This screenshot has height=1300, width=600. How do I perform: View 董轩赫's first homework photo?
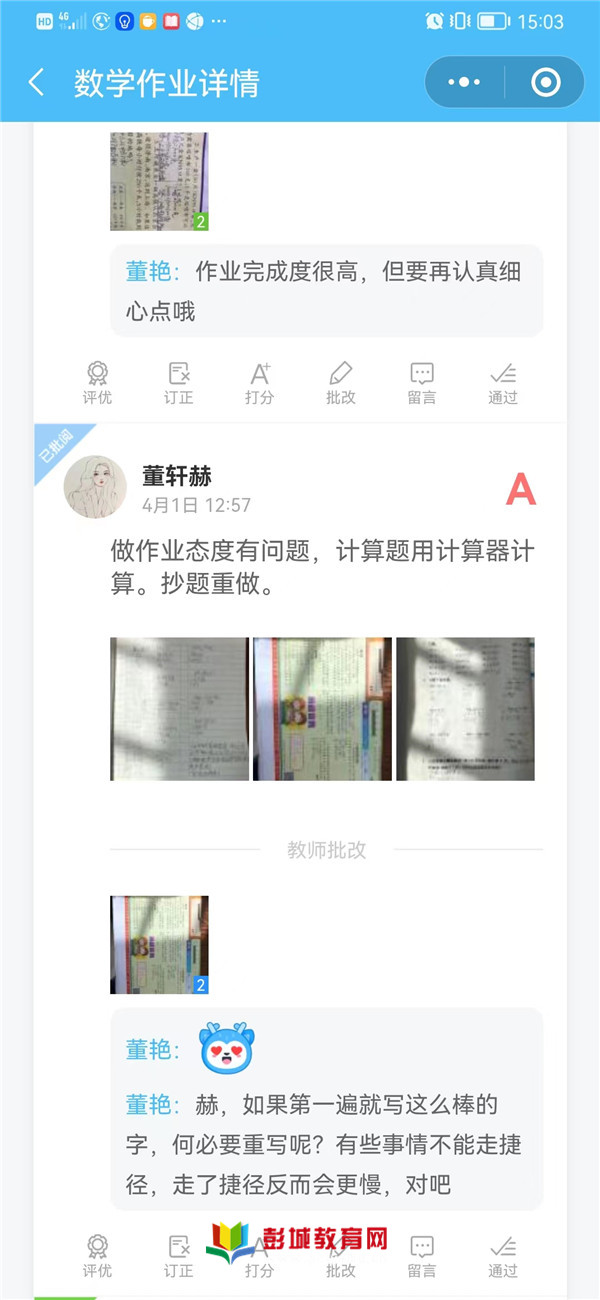(x=179, y=709)
